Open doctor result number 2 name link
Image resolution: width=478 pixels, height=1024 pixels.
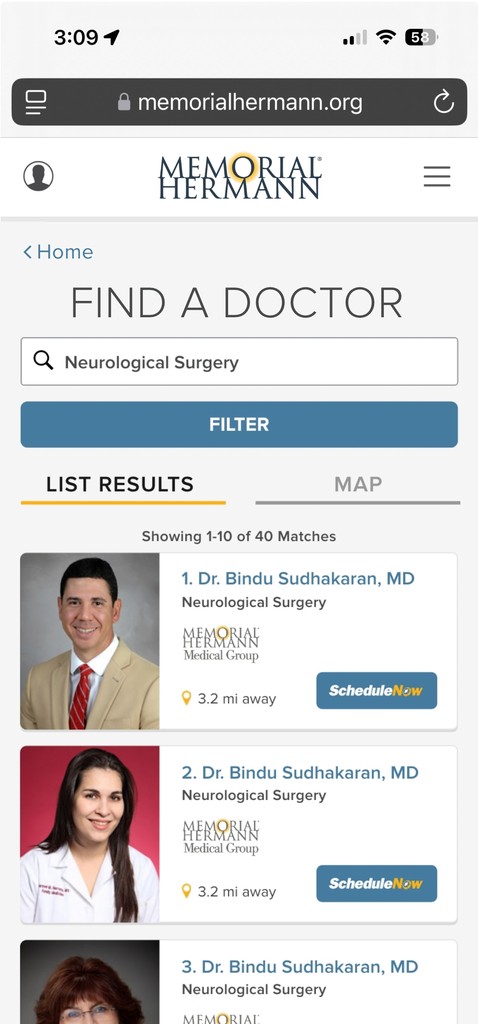[x=300, y=773]
